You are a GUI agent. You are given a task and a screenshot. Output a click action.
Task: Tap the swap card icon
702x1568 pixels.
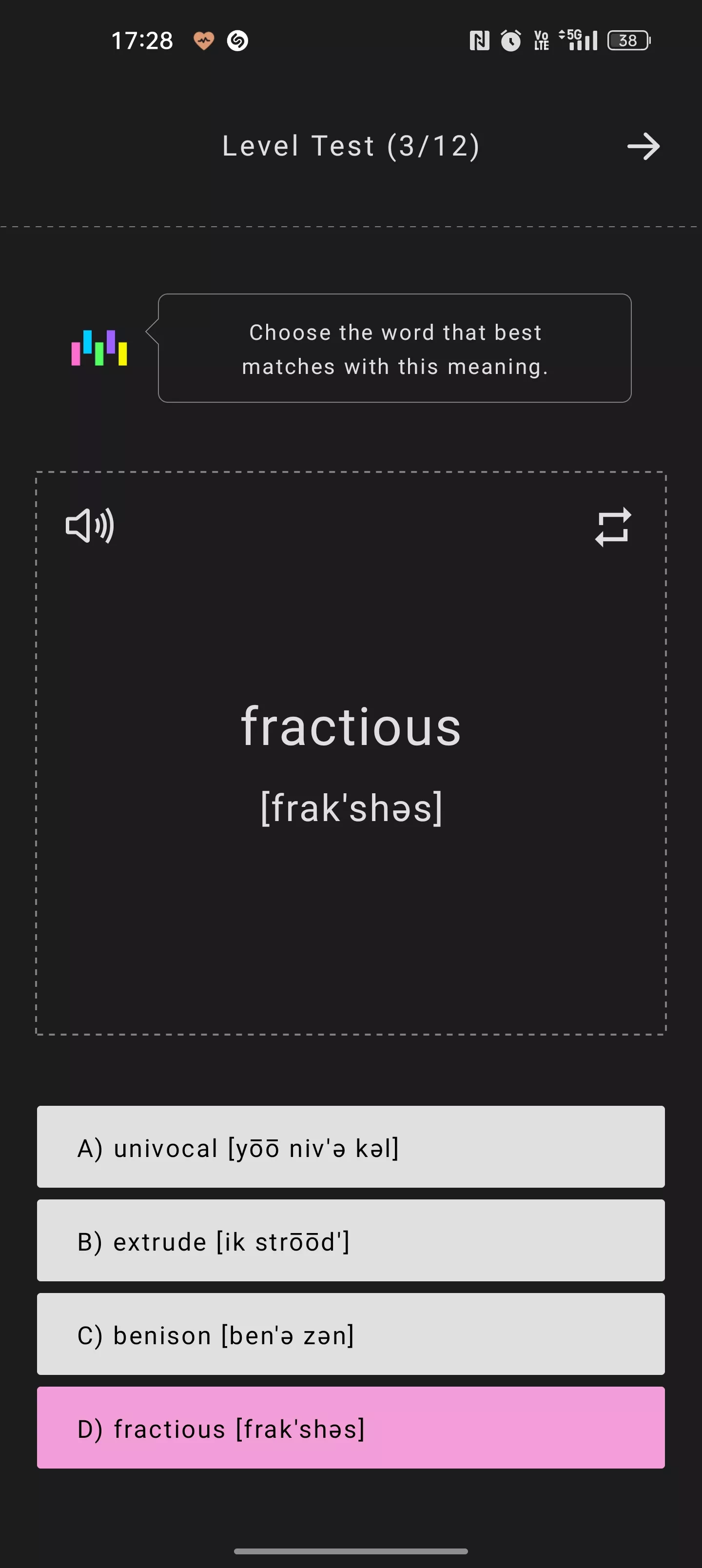click(613, 527)
